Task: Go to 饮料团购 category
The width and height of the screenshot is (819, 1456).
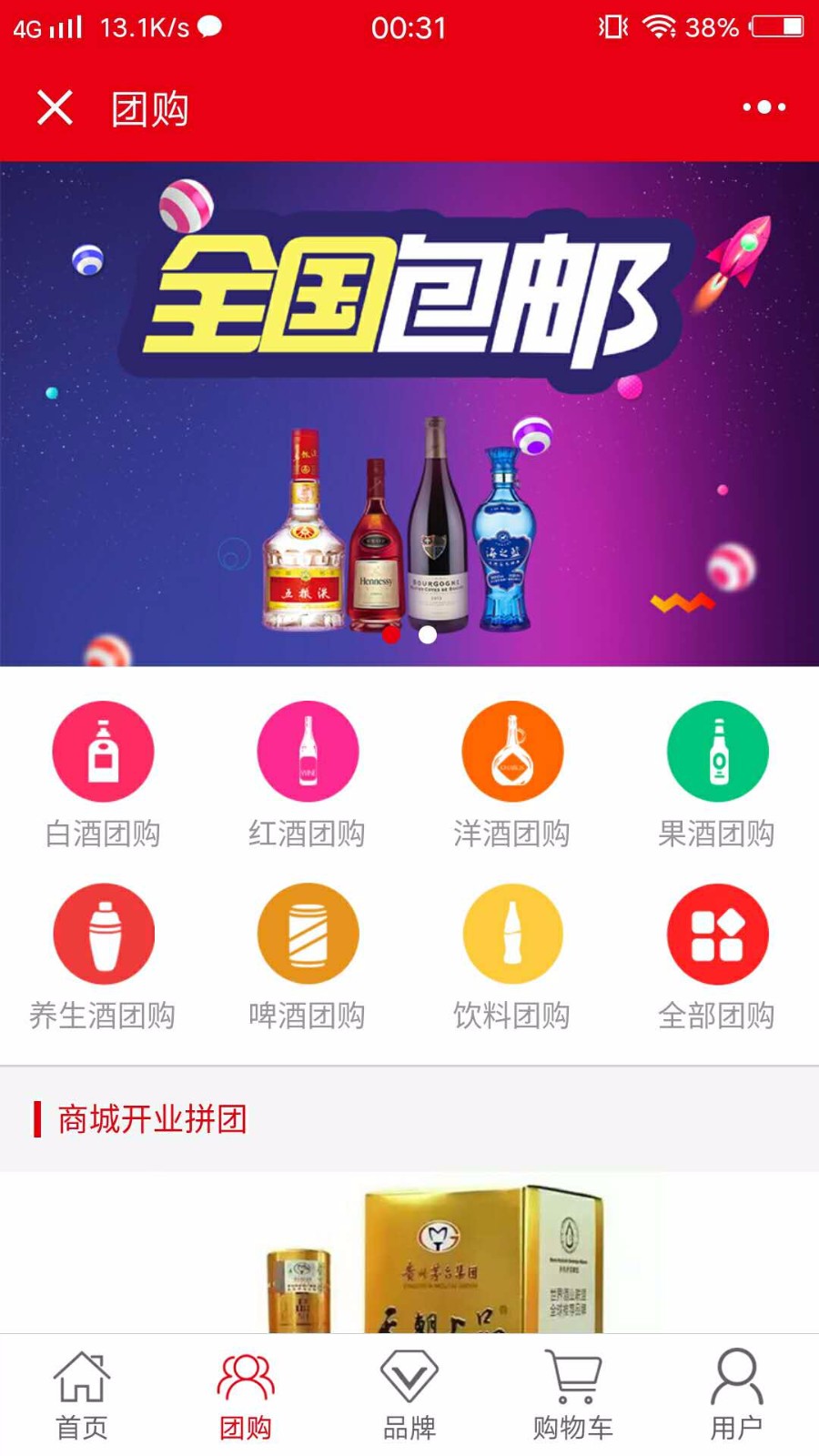Action: click(x=512, y=957)
